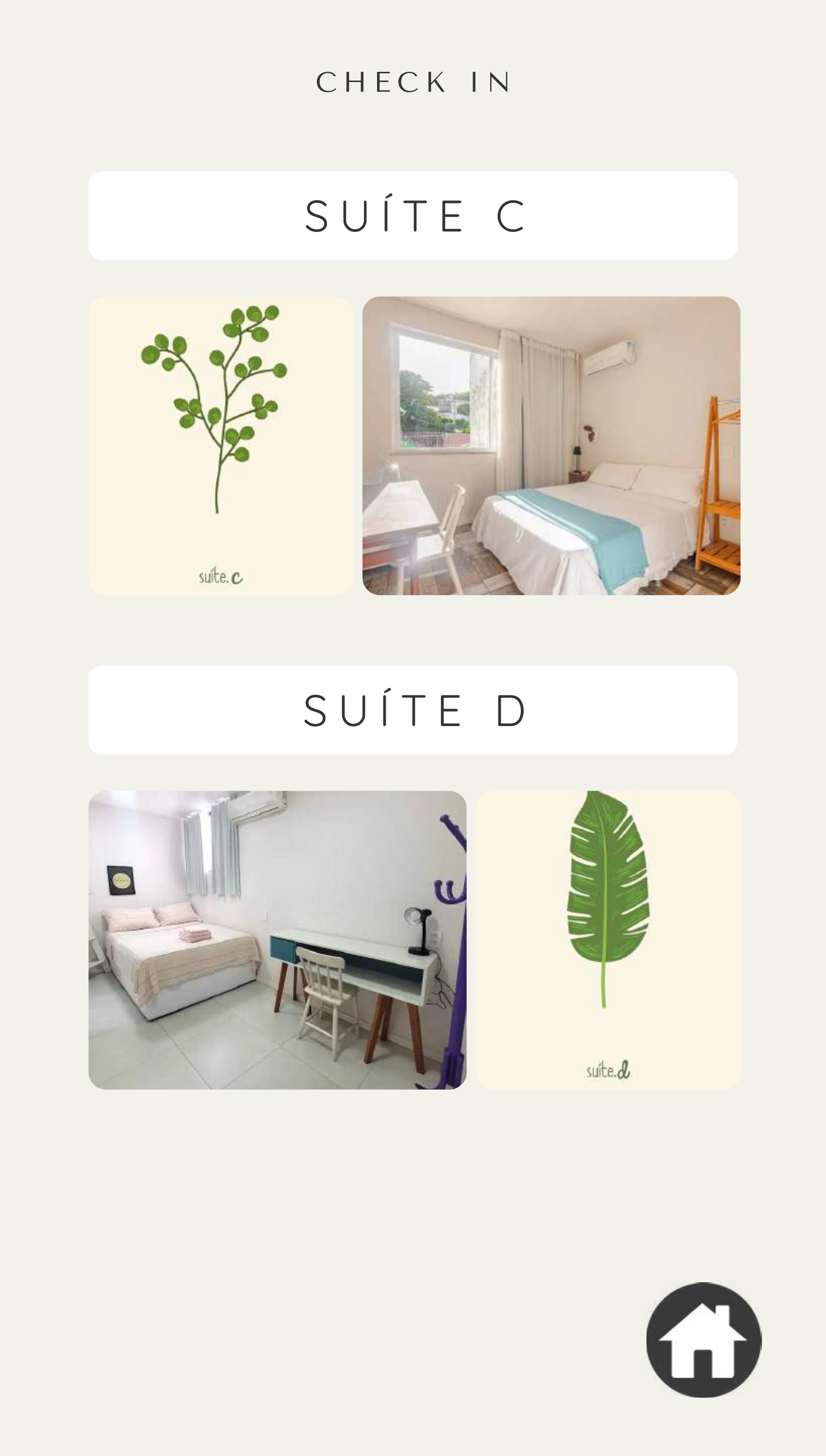Screen dimensions: 826x1456
Task: Open the Suíte D check-in button
Action: [x=413, y=710]
